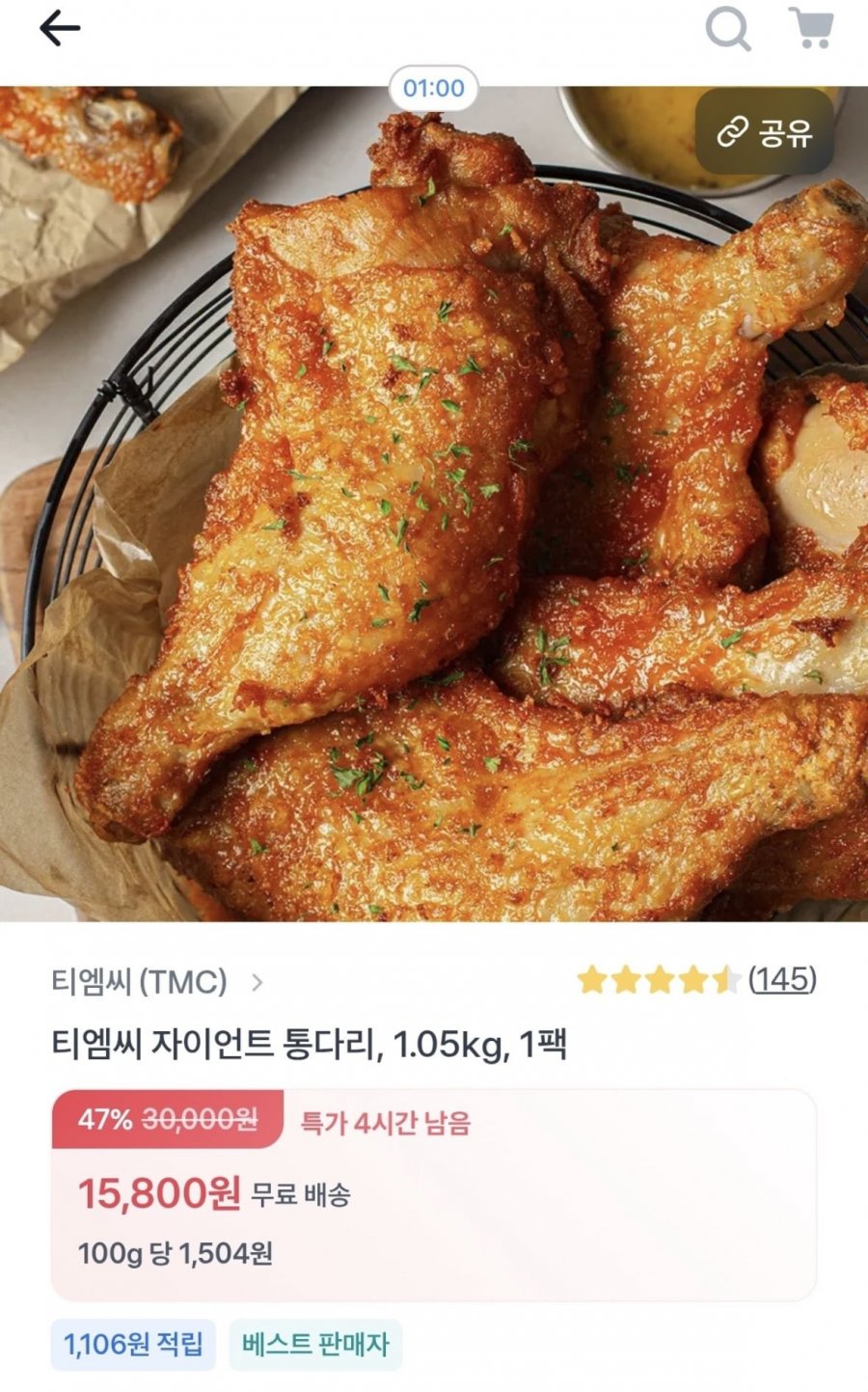
Task: Open the 티엠씨 (TMC) seller page
Action: [x=157, y=982]
